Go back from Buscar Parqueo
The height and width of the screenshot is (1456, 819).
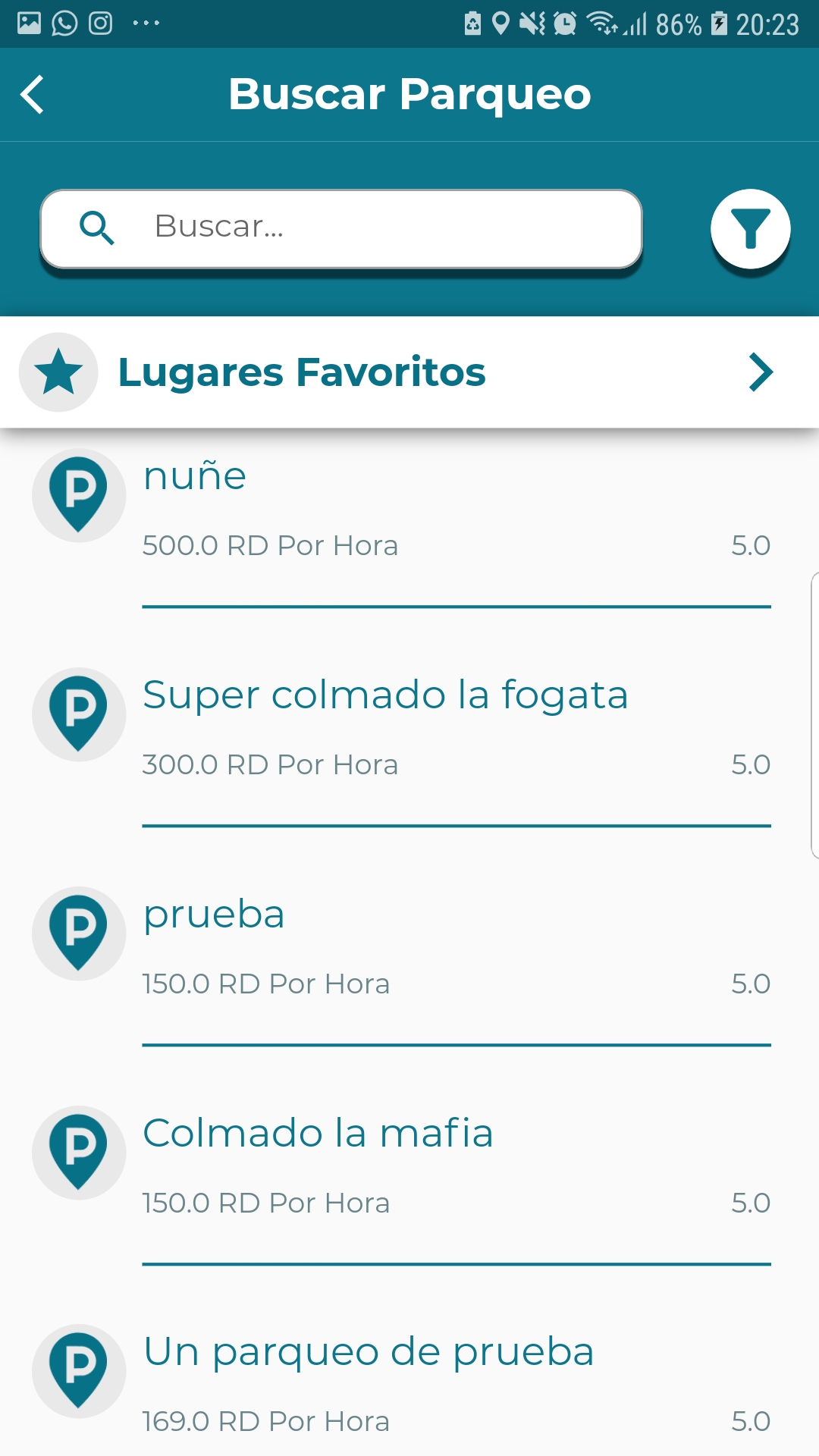click(33, 95)
